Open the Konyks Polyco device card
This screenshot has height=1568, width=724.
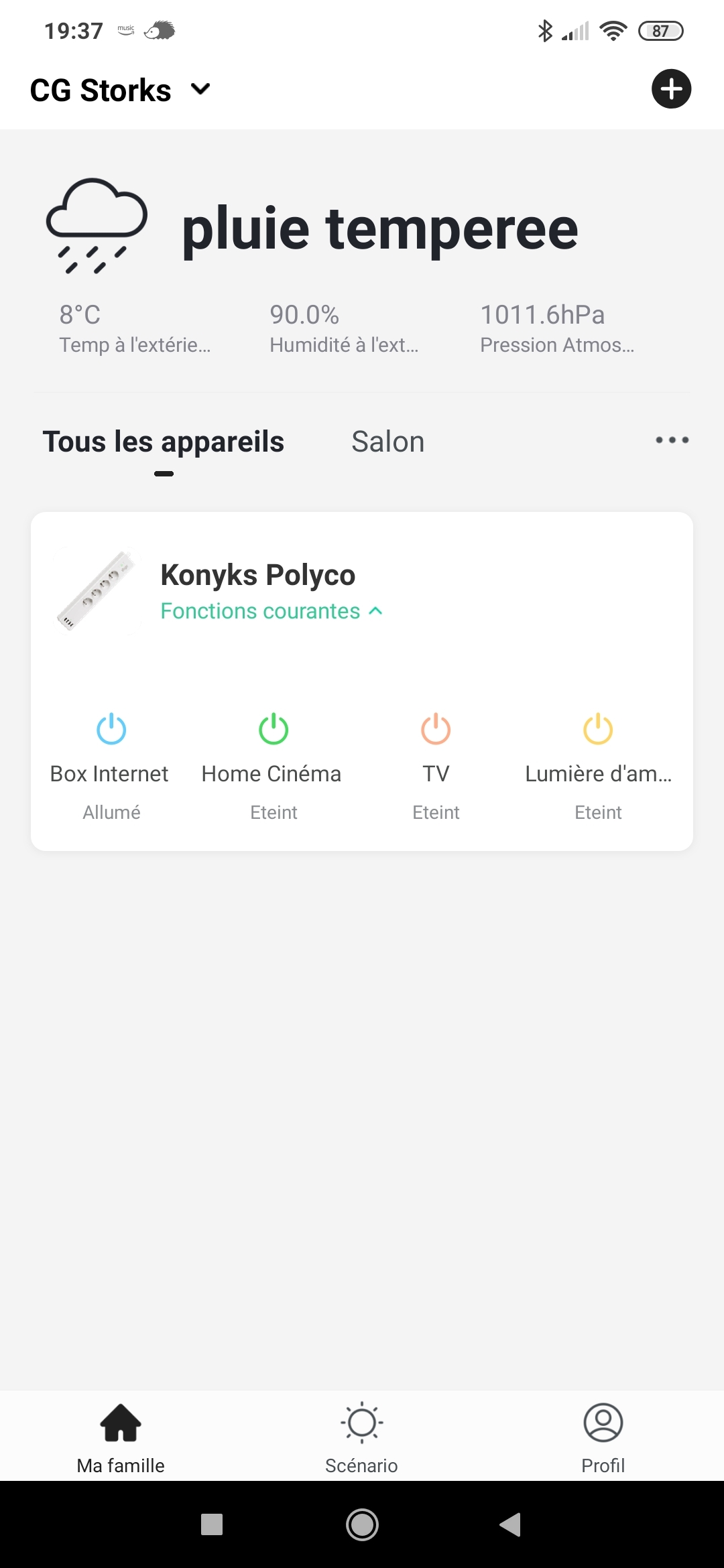tap(362, 590)
